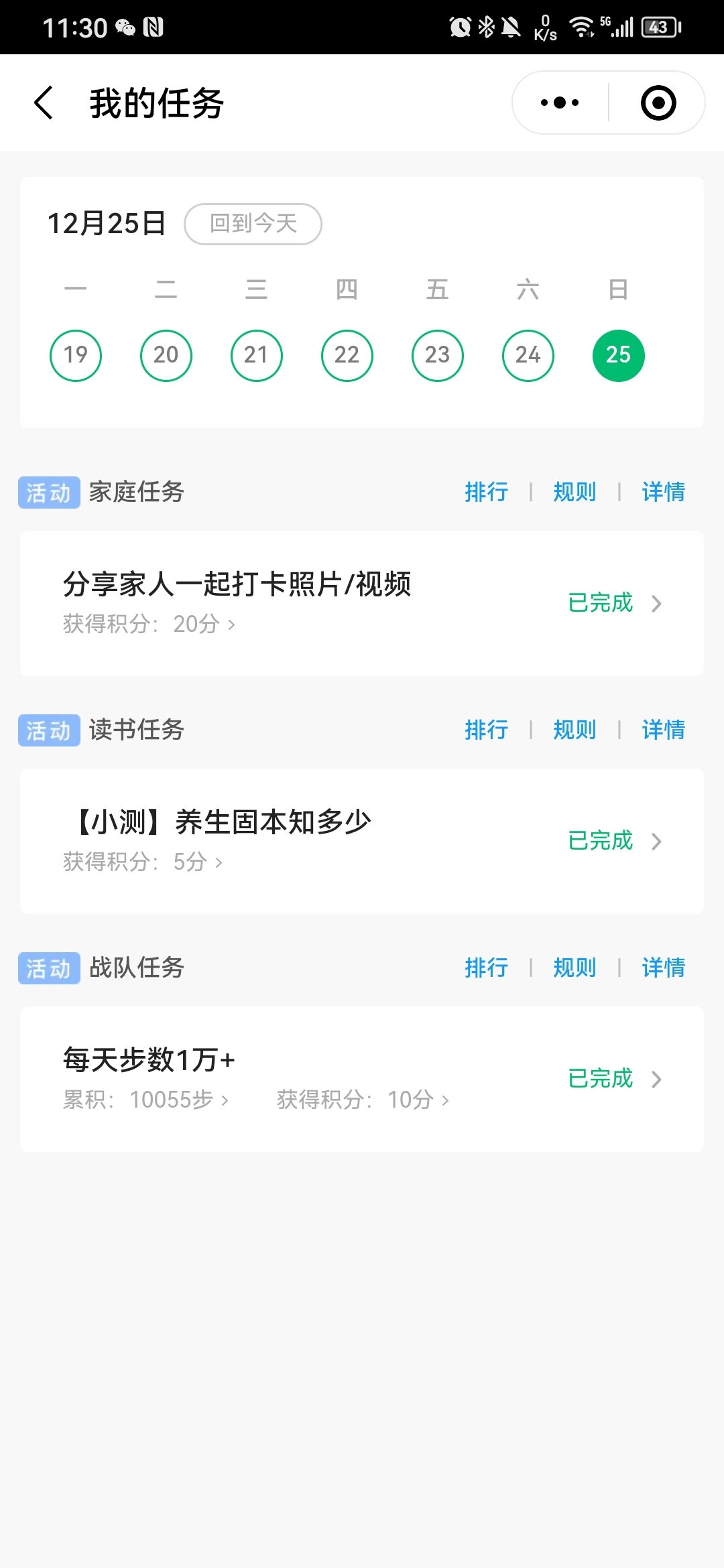Select date 22 in the calendar

pos(347,355)
